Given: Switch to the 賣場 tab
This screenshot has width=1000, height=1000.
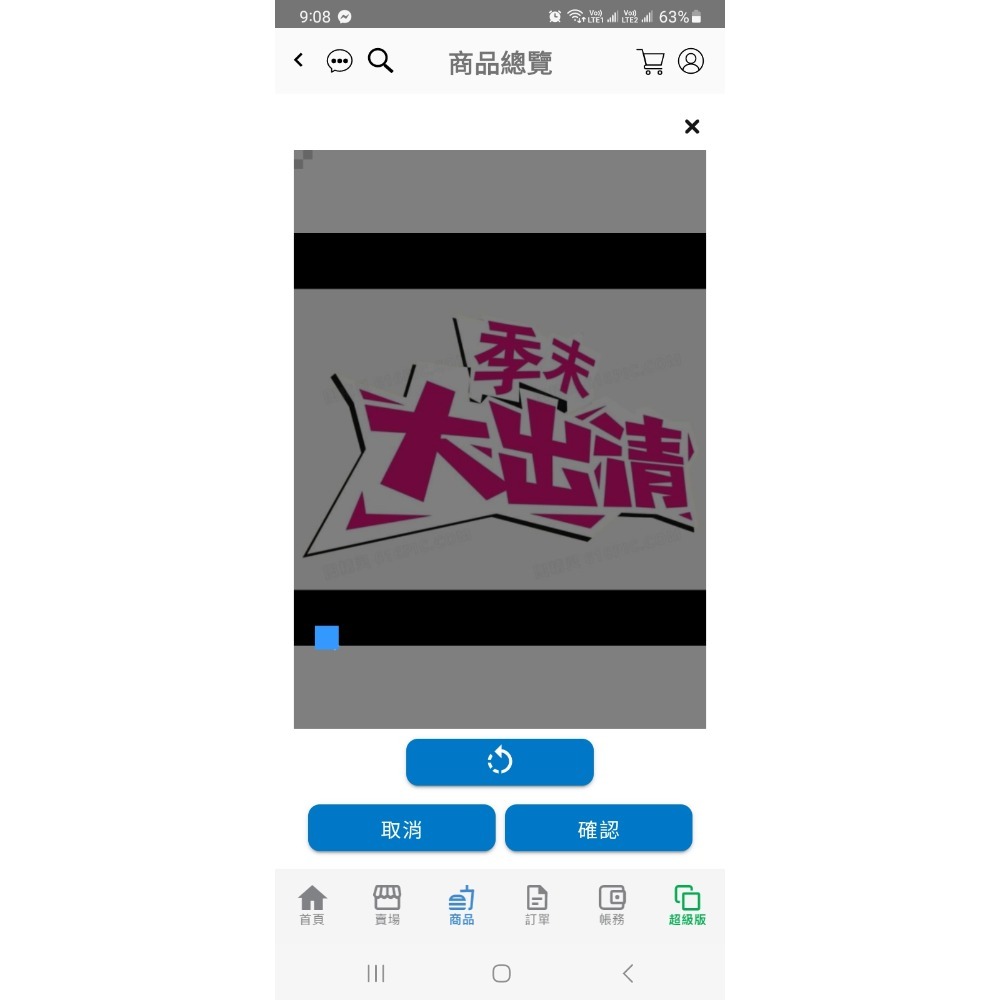Looking at the screenshot, I should pyautogui.click(x=387, y=905).
